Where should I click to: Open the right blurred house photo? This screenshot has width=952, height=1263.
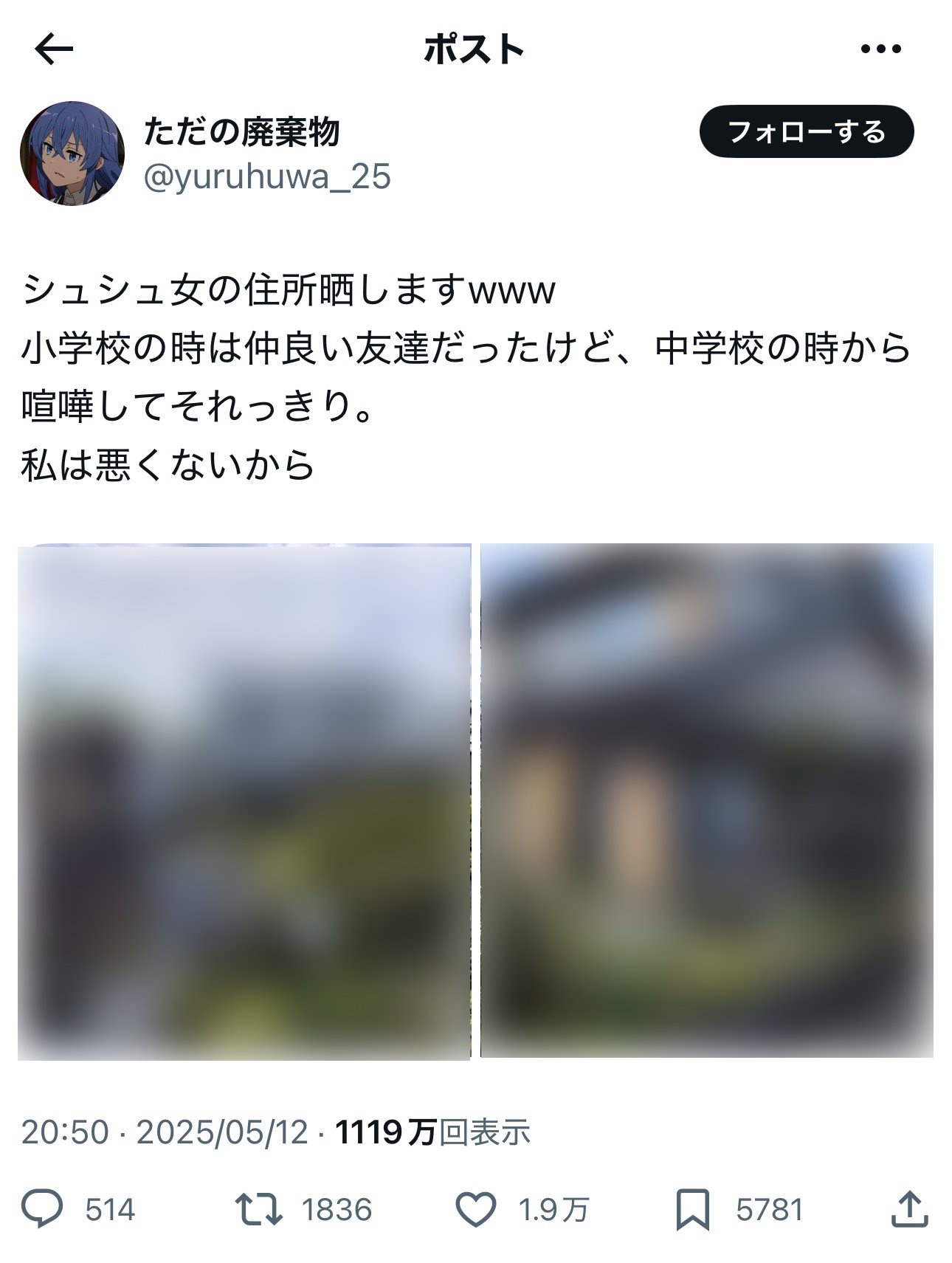706,800
